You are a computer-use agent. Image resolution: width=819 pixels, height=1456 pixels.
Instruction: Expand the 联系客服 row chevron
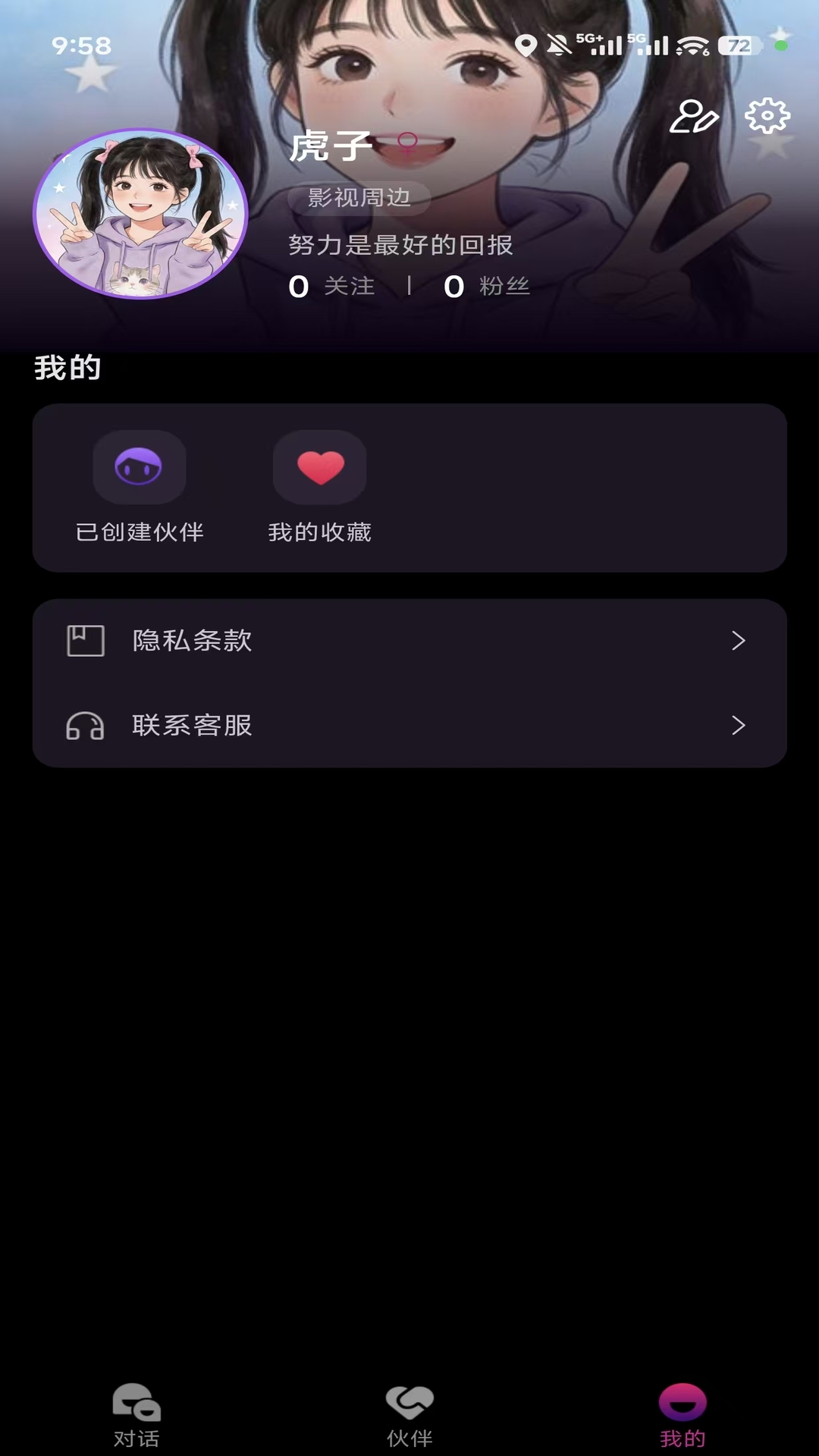click(x=739, y=726)
